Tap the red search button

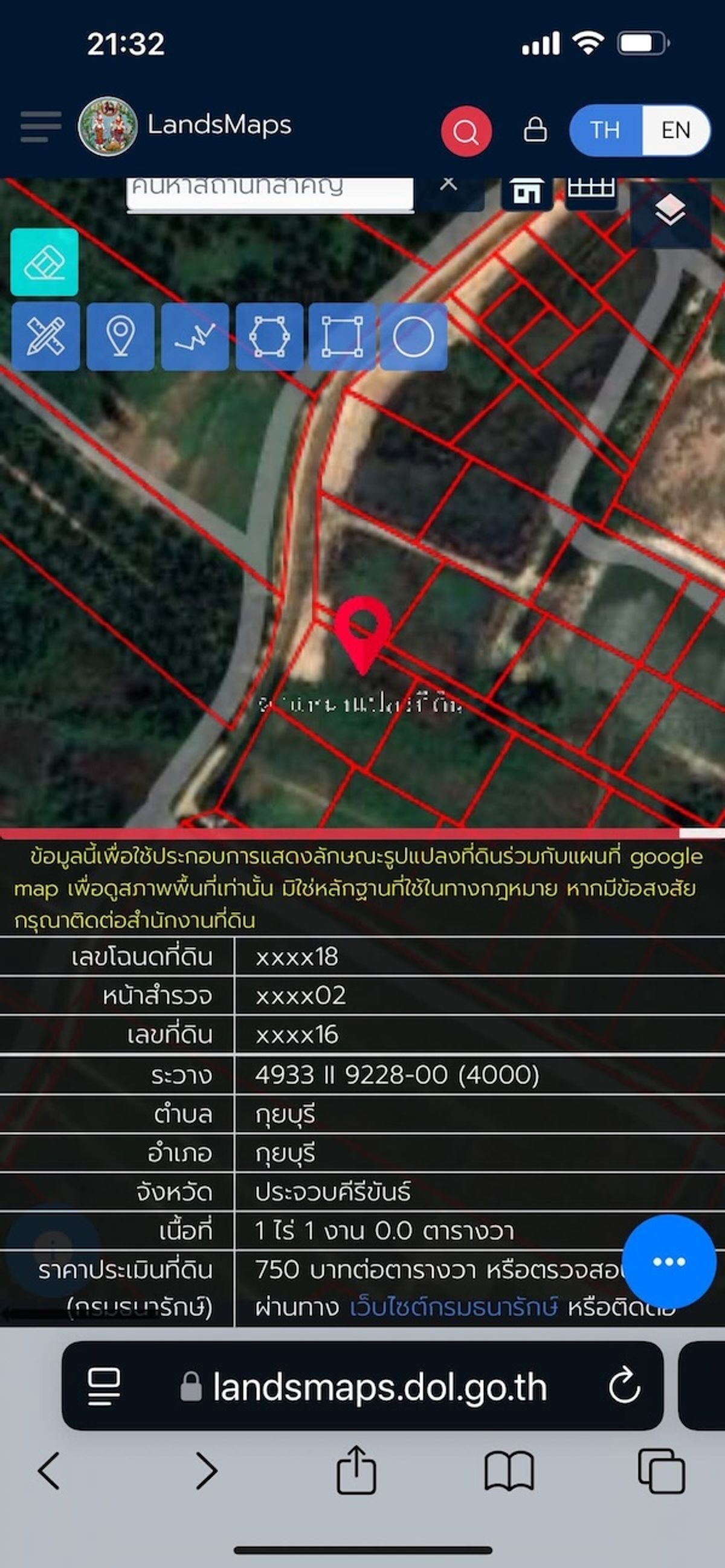pyautogui.click(x=466, y=131)
